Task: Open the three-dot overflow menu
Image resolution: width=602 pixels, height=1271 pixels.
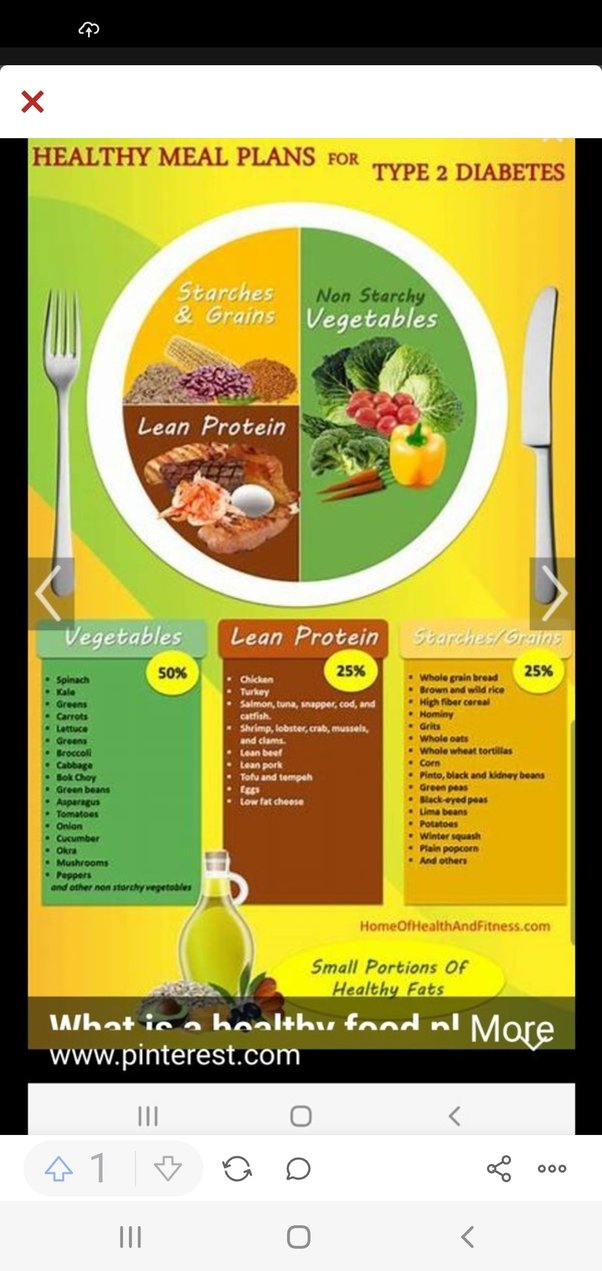Action: coord(552,1168)
